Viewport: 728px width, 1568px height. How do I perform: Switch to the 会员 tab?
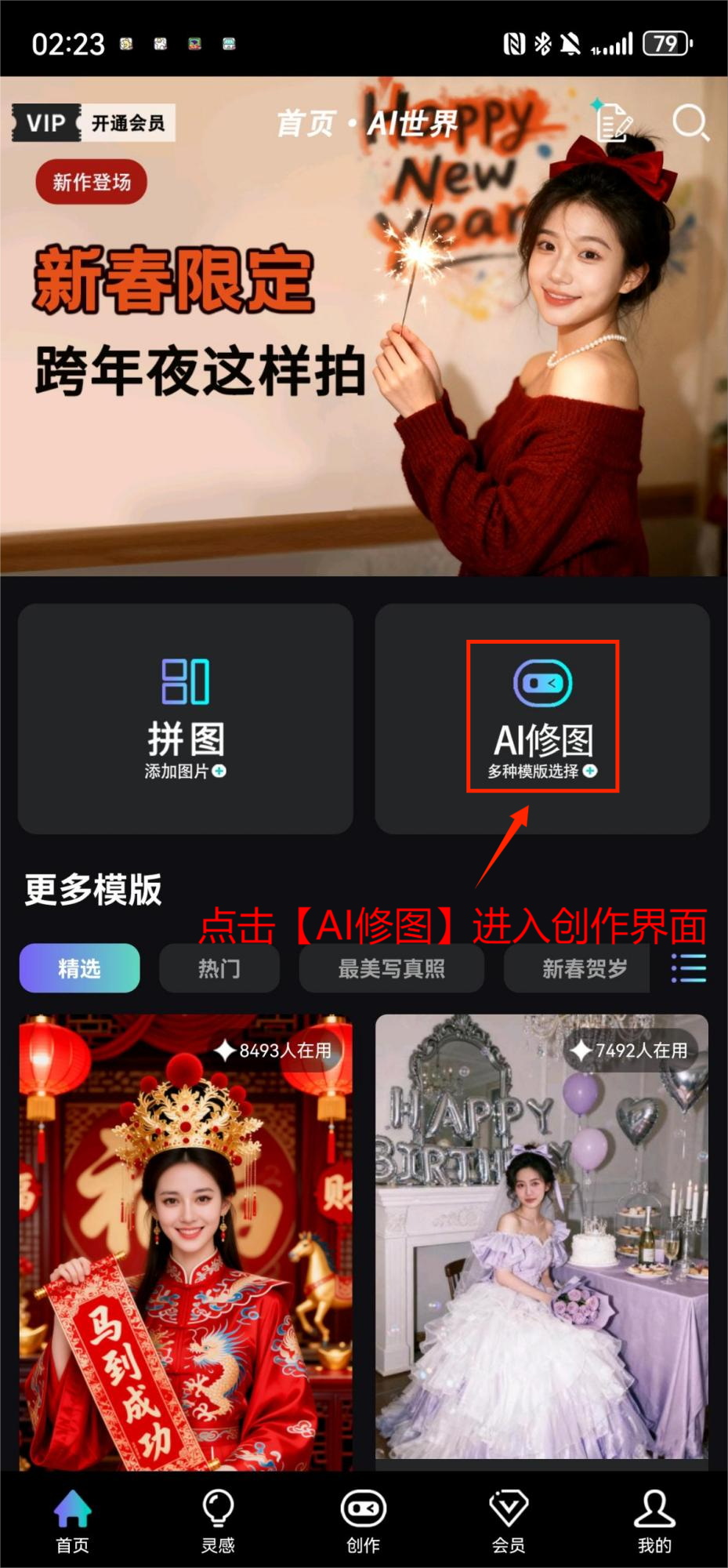click(x=509, y=1520)
